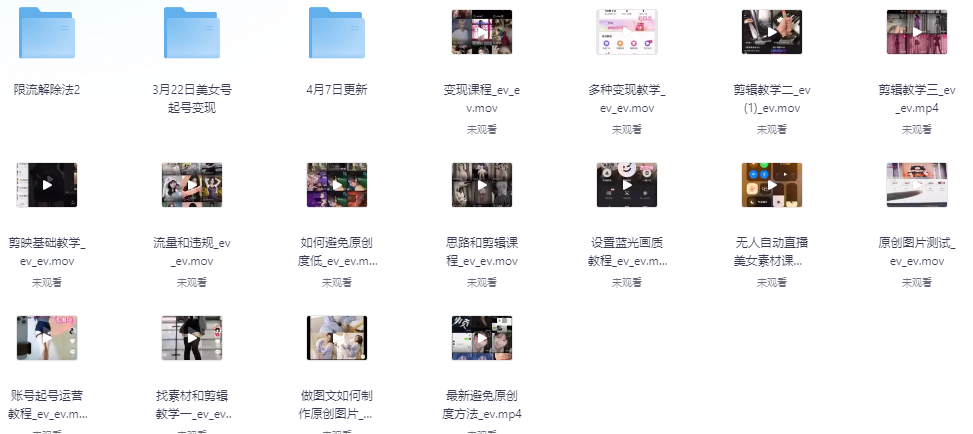This screenshot has width=973, height=434.
Task: Play the 剪辑教学二_ev(1)_ev.mov video
Action: point(772,32)
